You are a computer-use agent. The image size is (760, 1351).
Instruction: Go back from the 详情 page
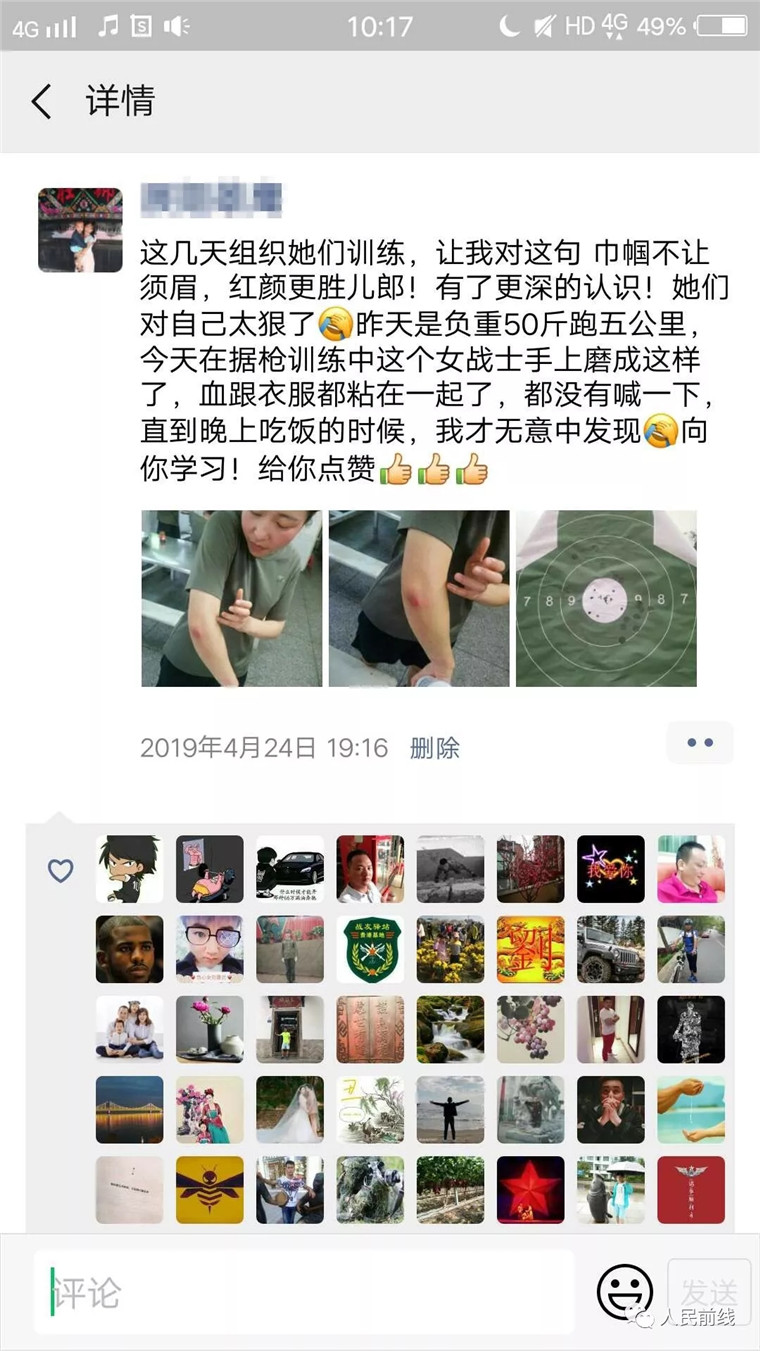[x=42, y=102]
